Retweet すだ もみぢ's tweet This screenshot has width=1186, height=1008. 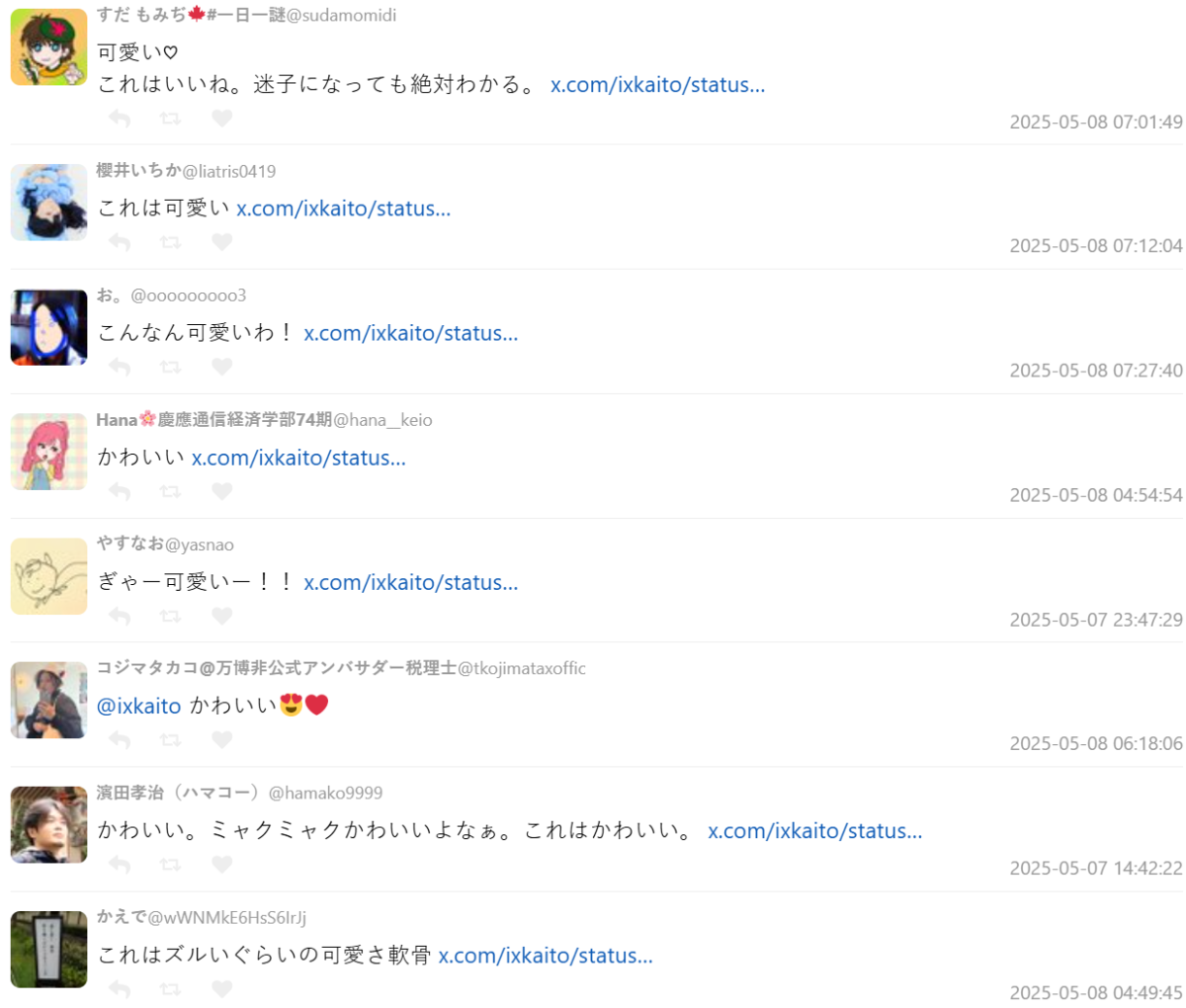(170, 119)
